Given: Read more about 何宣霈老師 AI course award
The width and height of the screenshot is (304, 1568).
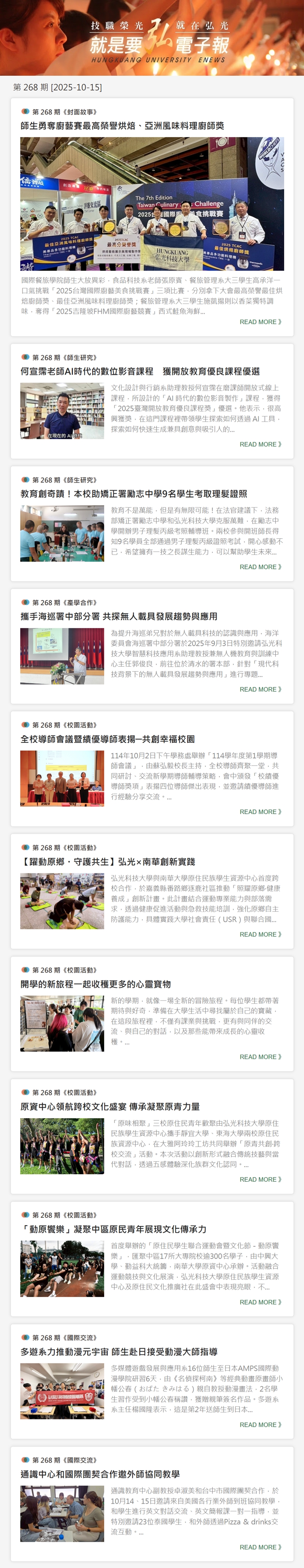Looking at the screenshot, I should 260,445.
